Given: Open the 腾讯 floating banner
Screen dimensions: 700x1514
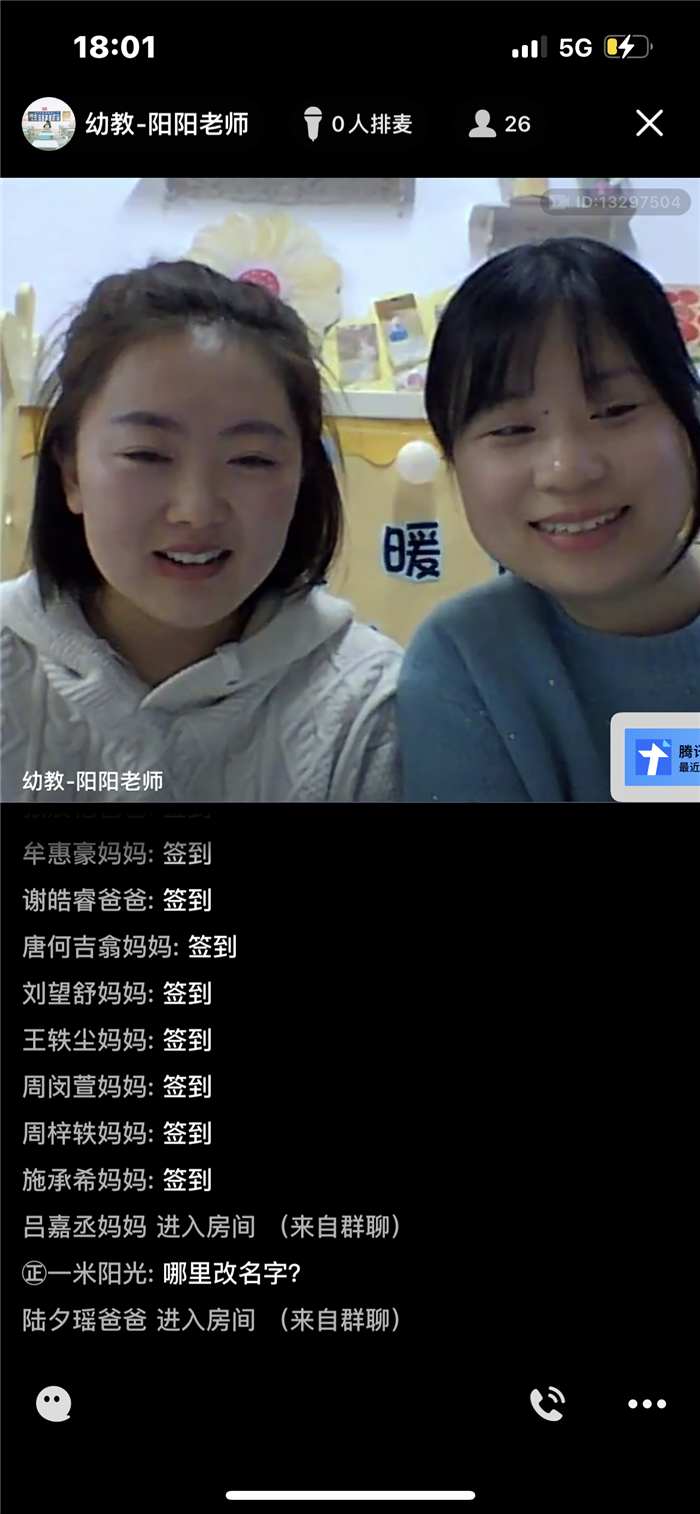Looking at the screenshot, I should pyautogui.click(x=659, y=757).
